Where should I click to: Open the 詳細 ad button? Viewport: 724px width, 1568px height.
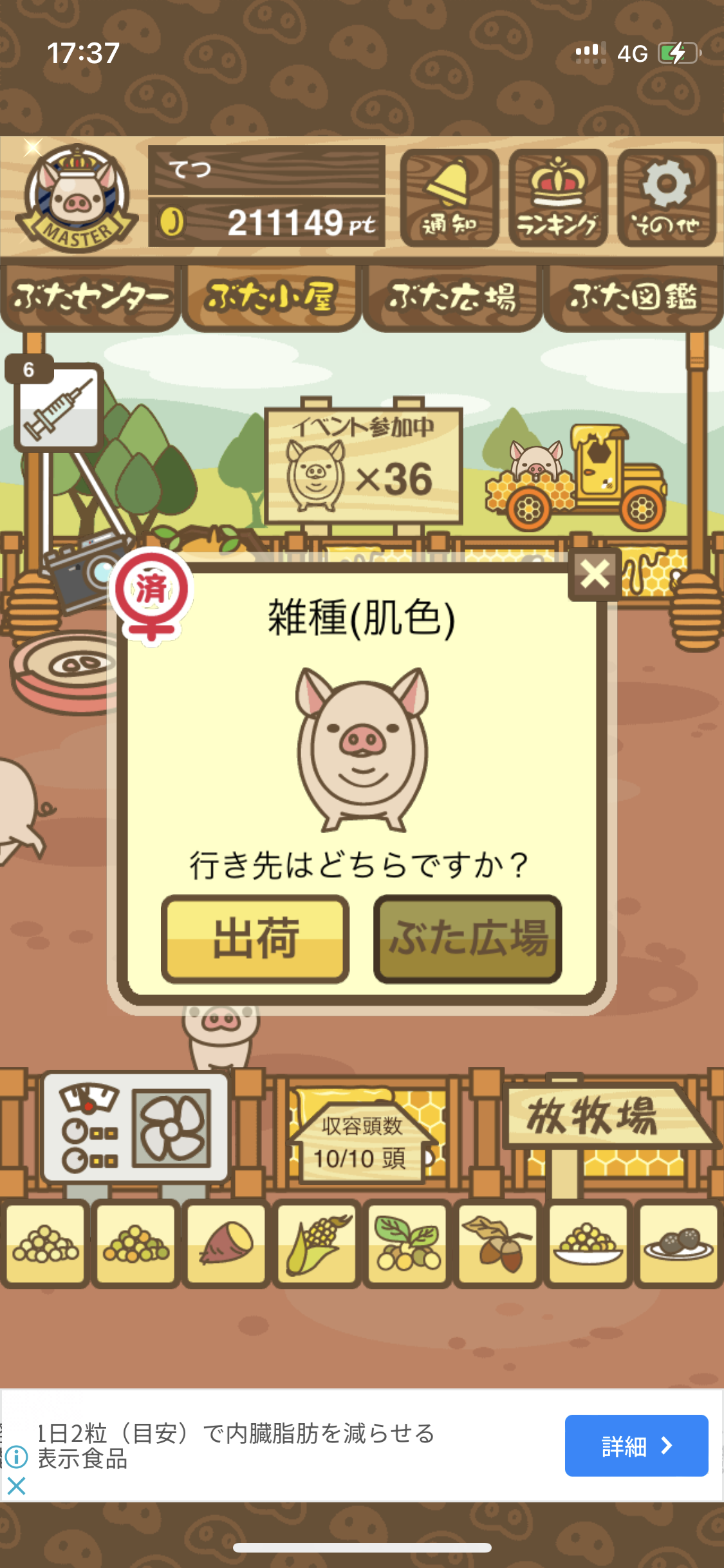click(636, 1446)
